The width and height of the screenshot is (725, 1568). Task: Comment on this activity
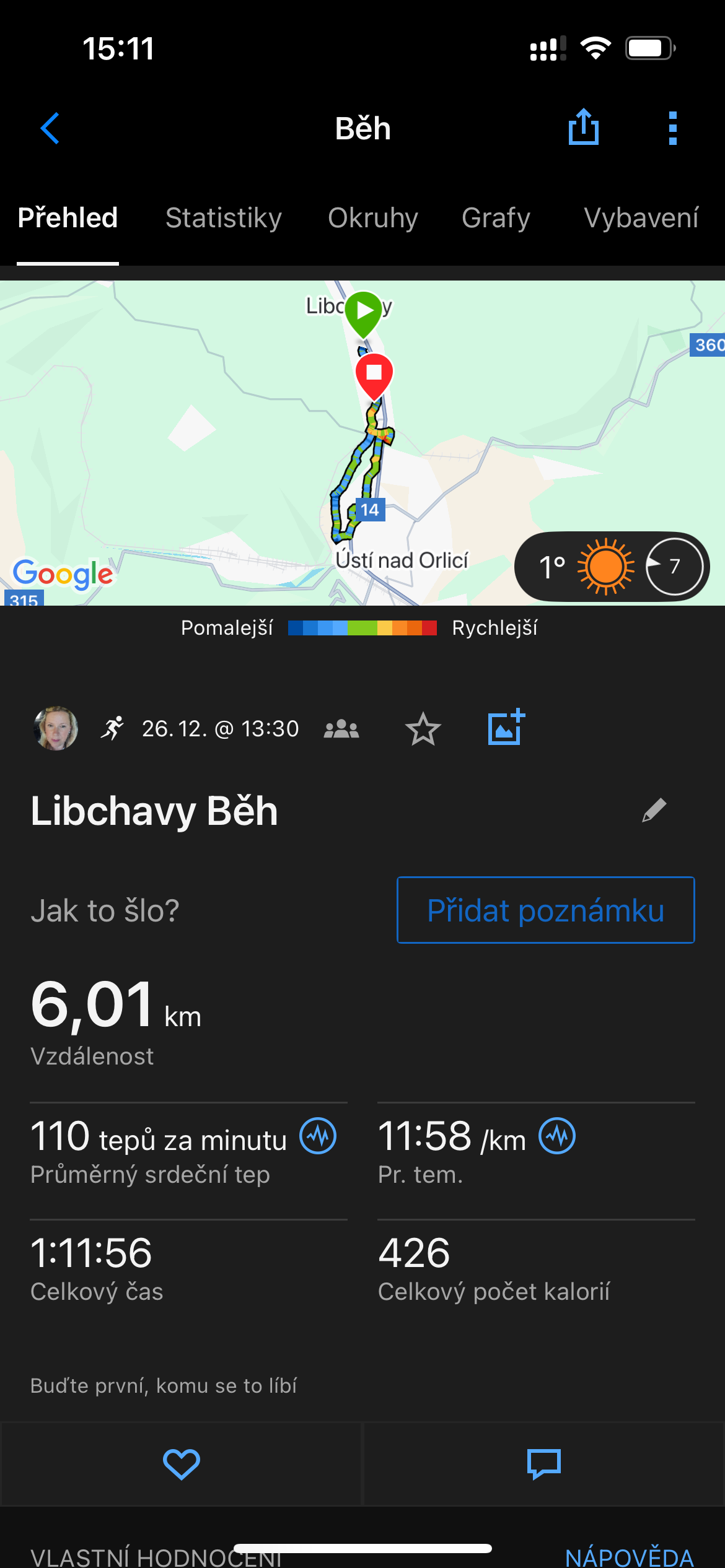tap(543, 1465)
